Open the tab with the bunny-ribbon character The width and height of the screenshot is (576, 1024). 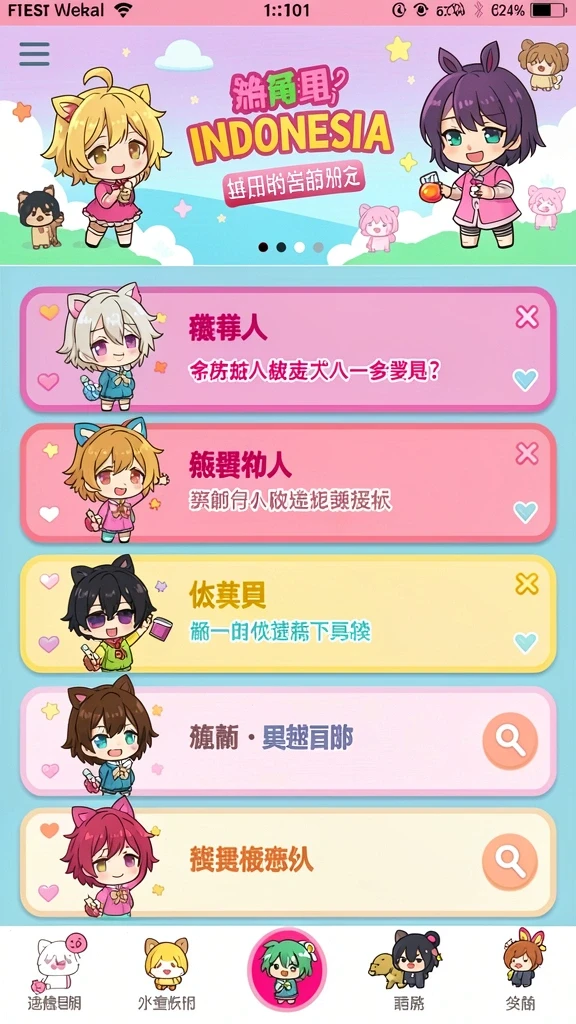(x=522, y=972)
